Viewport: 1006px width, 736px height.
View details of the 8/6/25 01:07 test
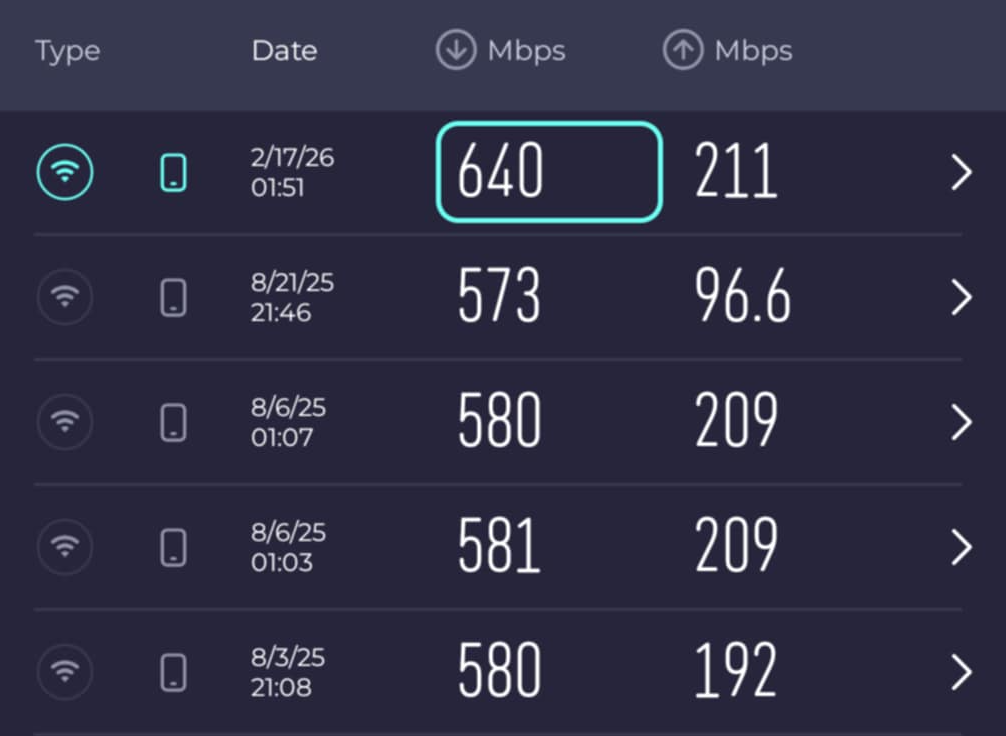click(961, 422)
